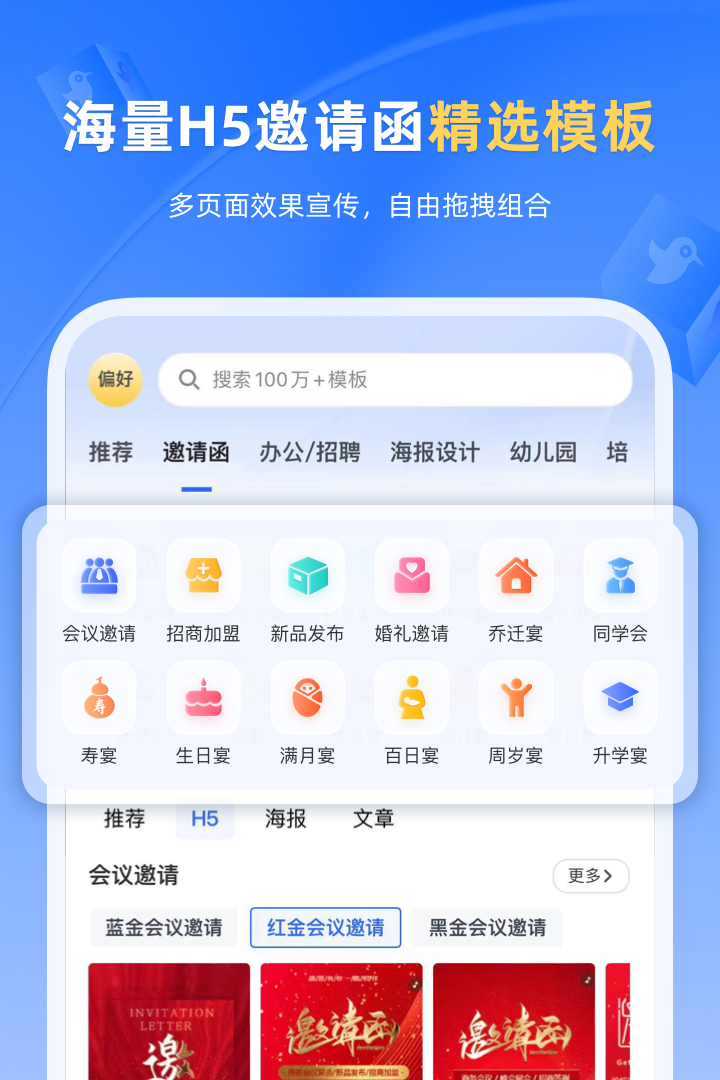This screenshot has height=1080, width=720.
Task: Click the 同学会 classmate reunion icon
Action: pos(619,574)
